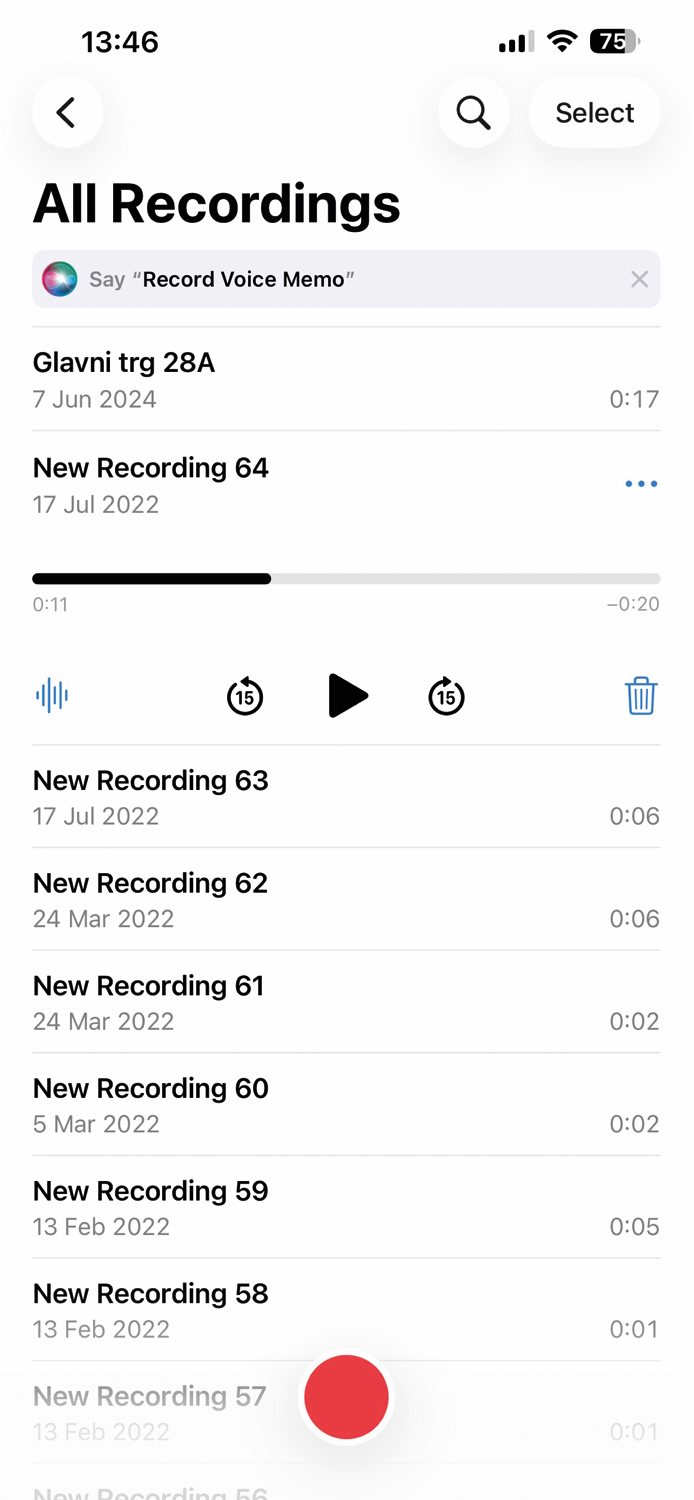This screenshot has height=1500, width=694.
Task: Open New Recording 58
Action: tap(346, 1311)
